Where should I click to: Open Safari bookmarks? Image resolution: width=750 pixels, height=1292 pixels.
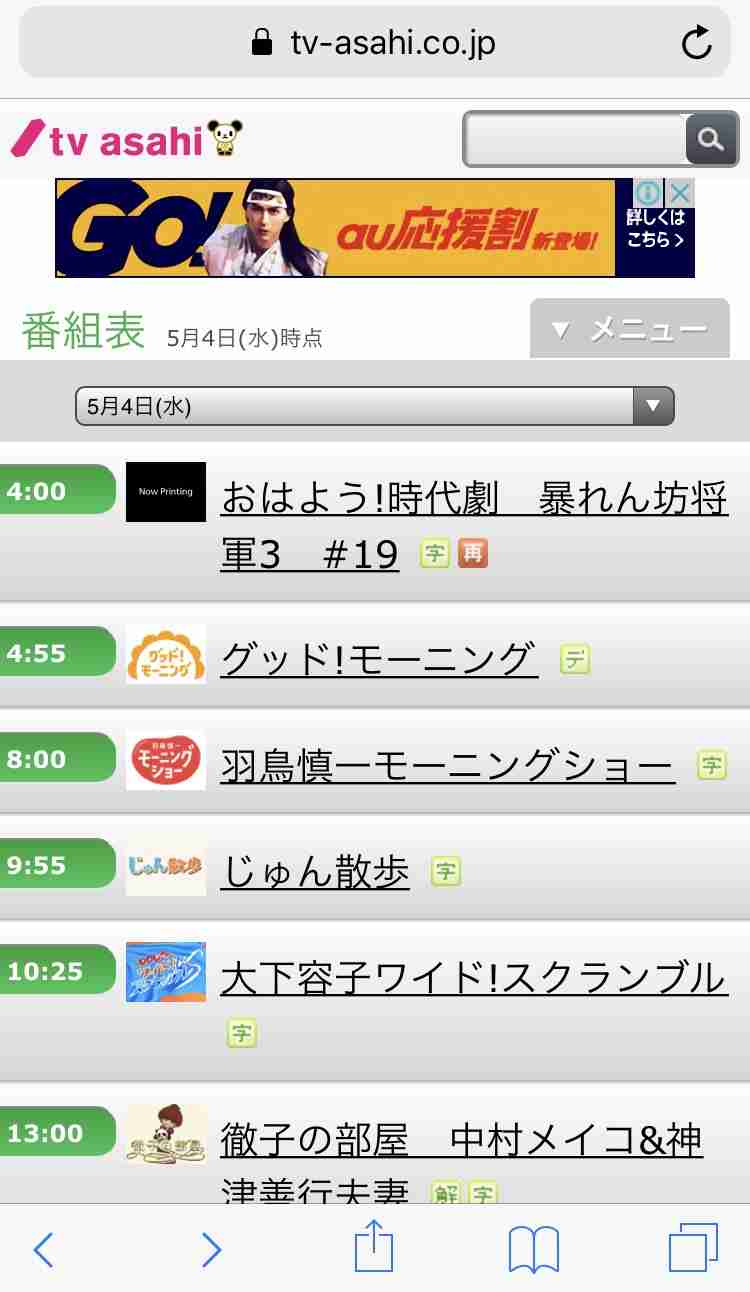click(532, 1249)
